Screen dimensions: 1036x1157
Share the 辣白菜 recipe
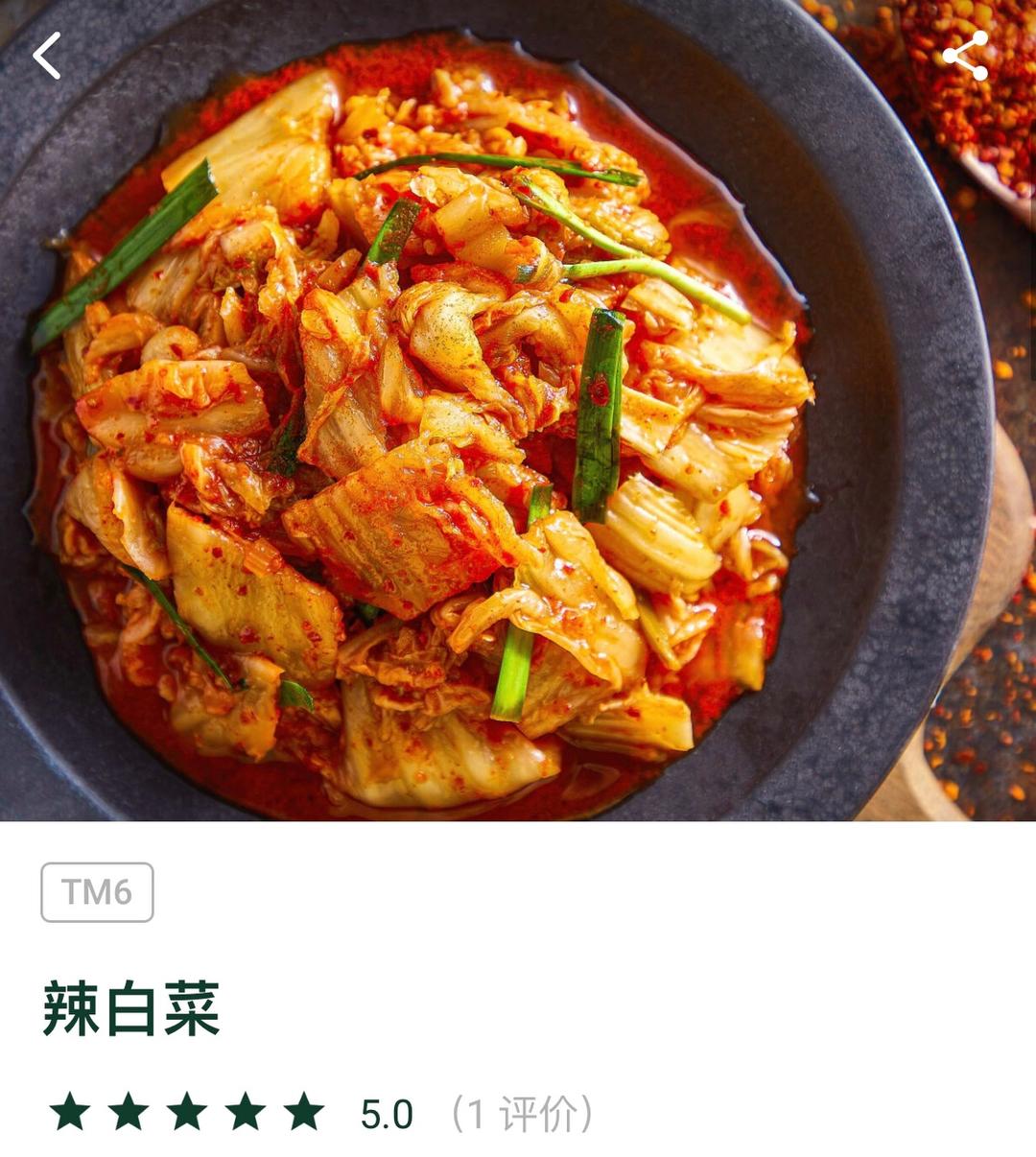[965, 56]
